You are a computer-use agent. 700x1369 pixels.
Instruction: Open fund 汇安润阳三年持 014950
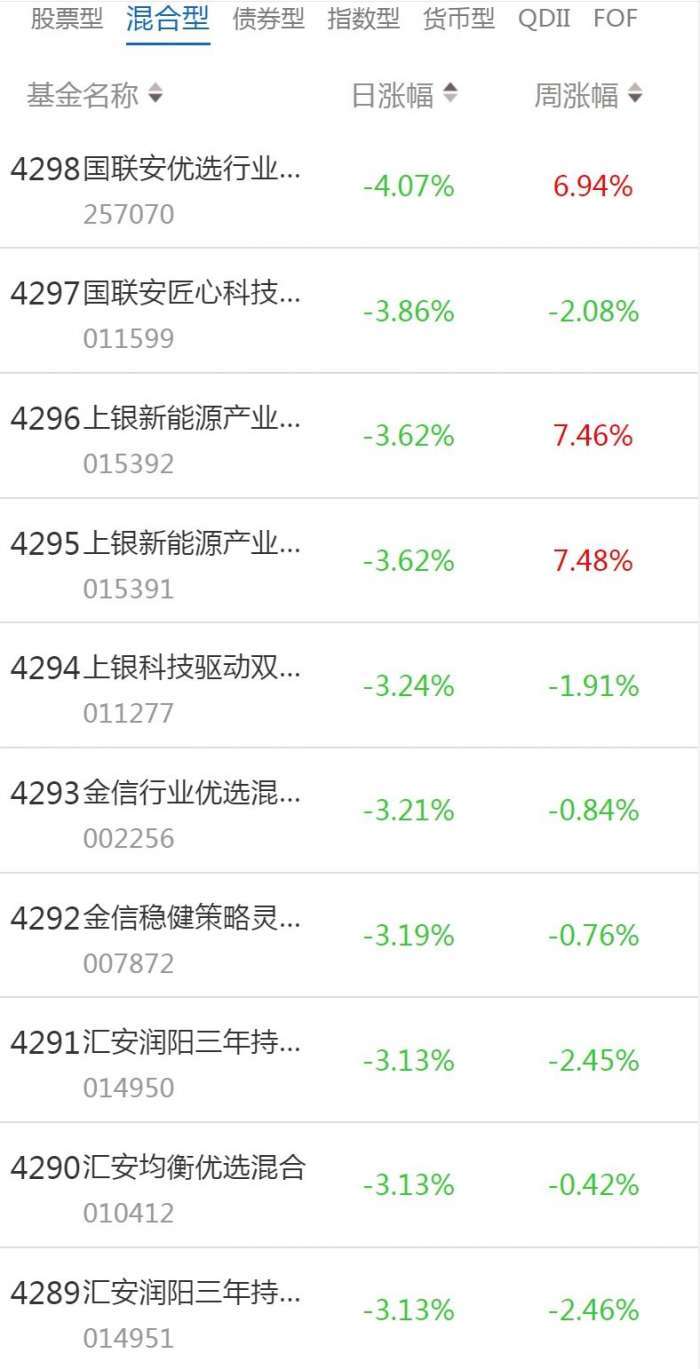[156, 1060]
